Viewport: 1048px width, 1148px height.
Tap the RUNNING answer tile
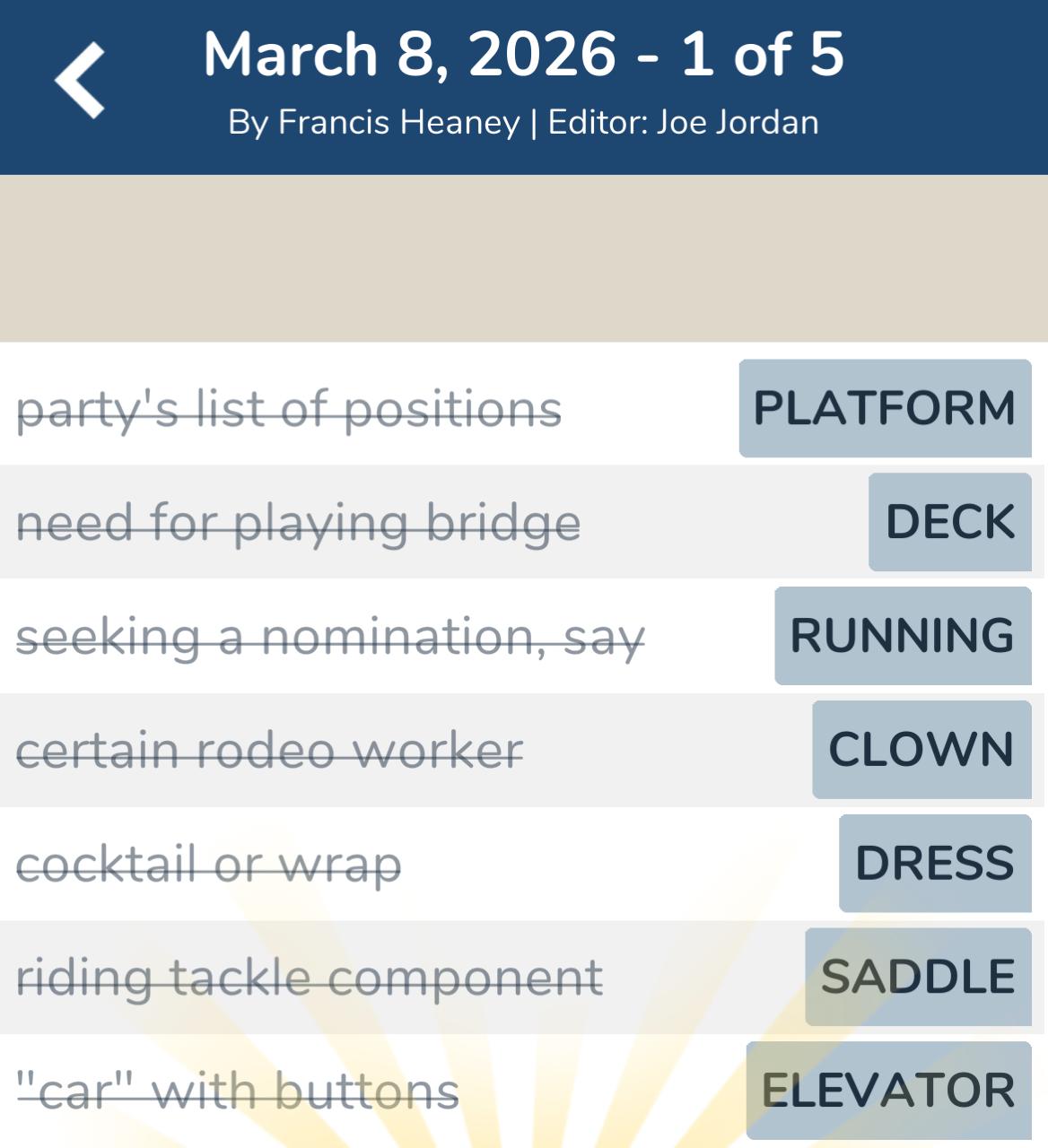901,636
